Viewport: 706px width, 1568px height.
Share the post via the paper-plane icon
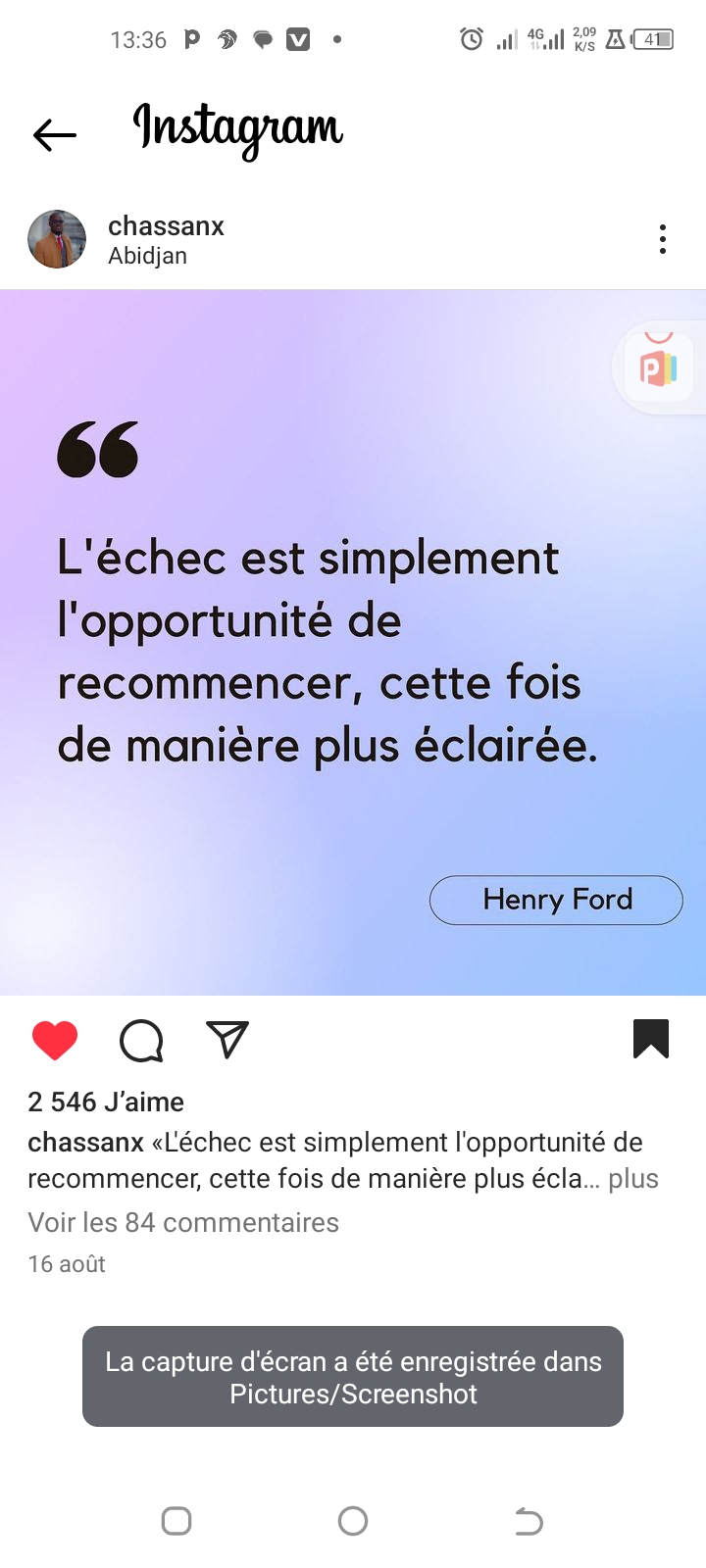pos(227,1039)
